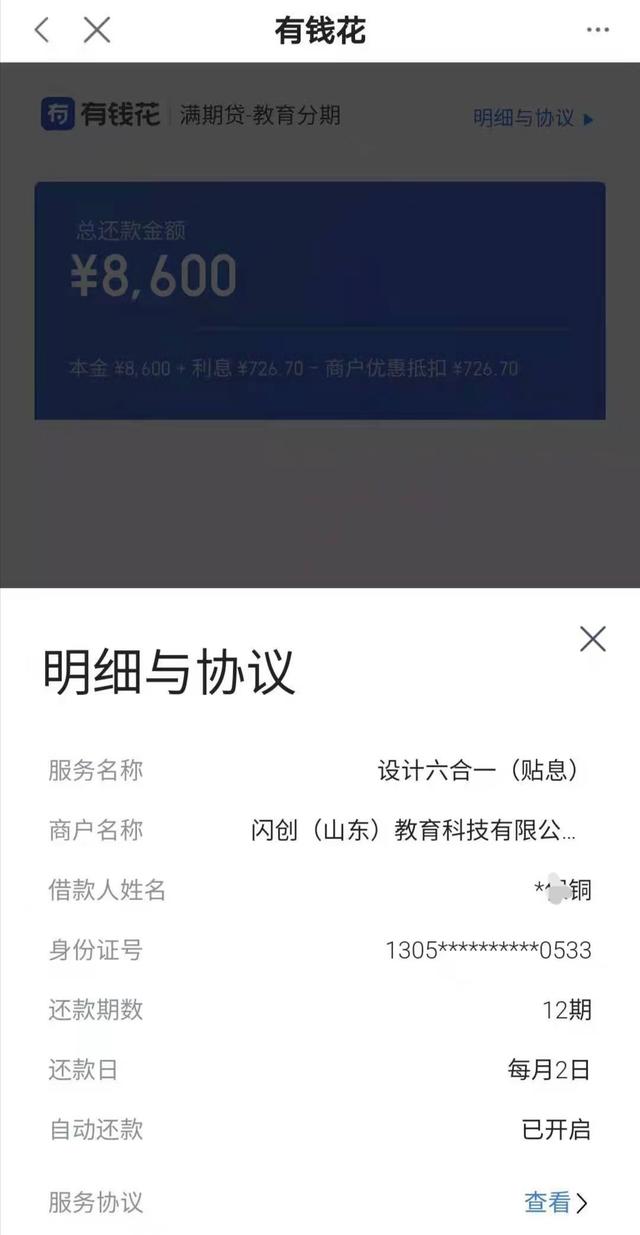Go back using the top-left arrow

click(41, 30)
